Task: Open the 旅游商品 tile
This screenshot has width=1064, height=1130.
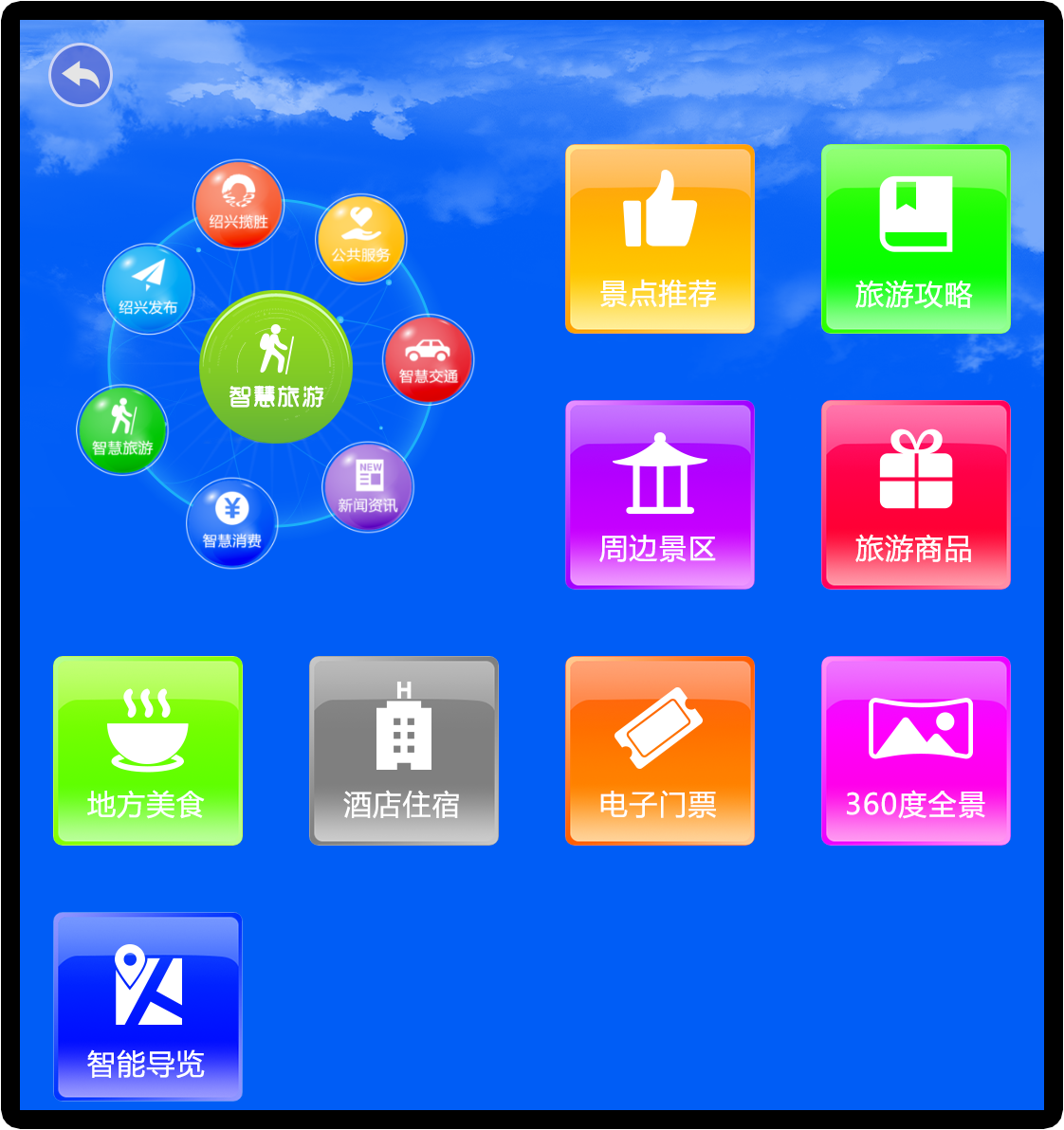Action: 915,495
